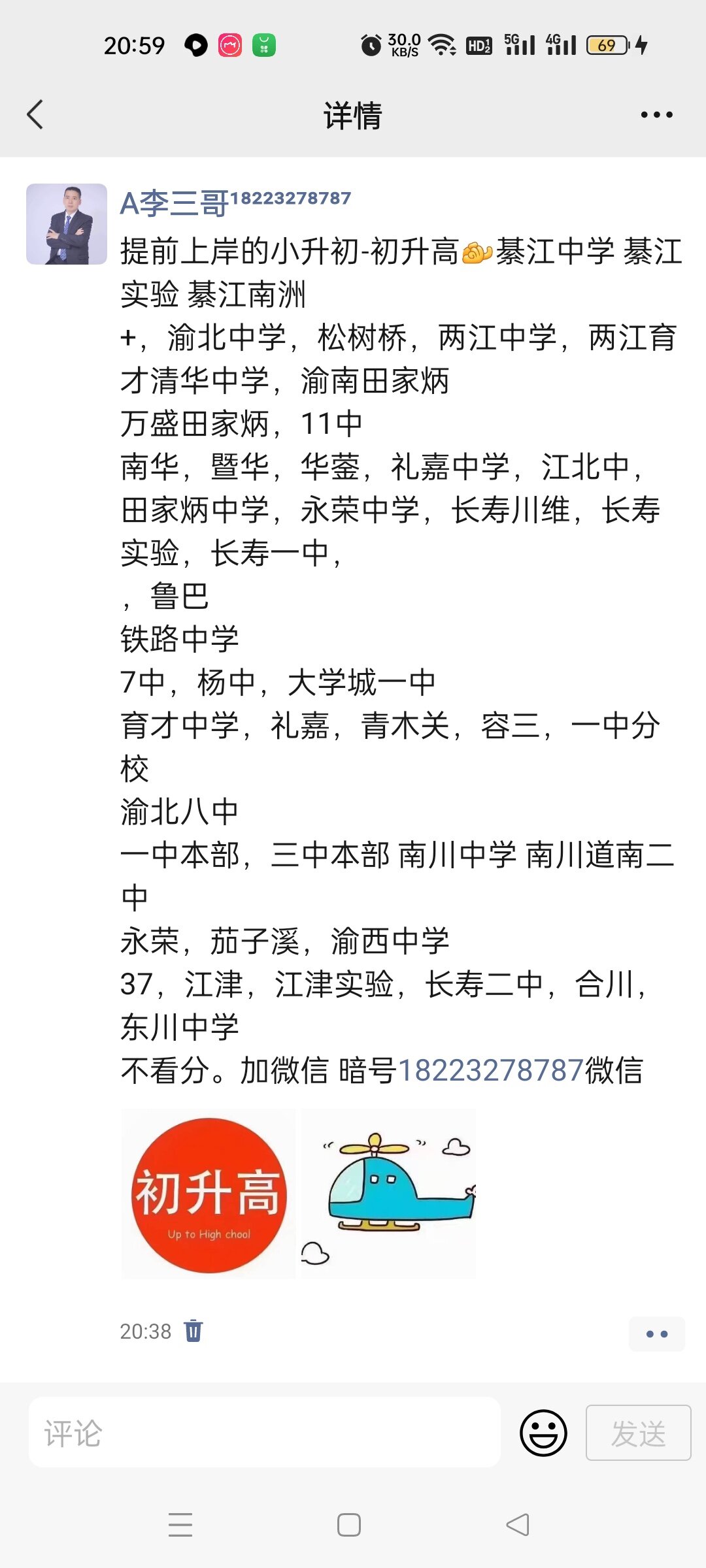Go back from the 详情 page
This screenshot has width=706, height=1568.
[35, 115]
